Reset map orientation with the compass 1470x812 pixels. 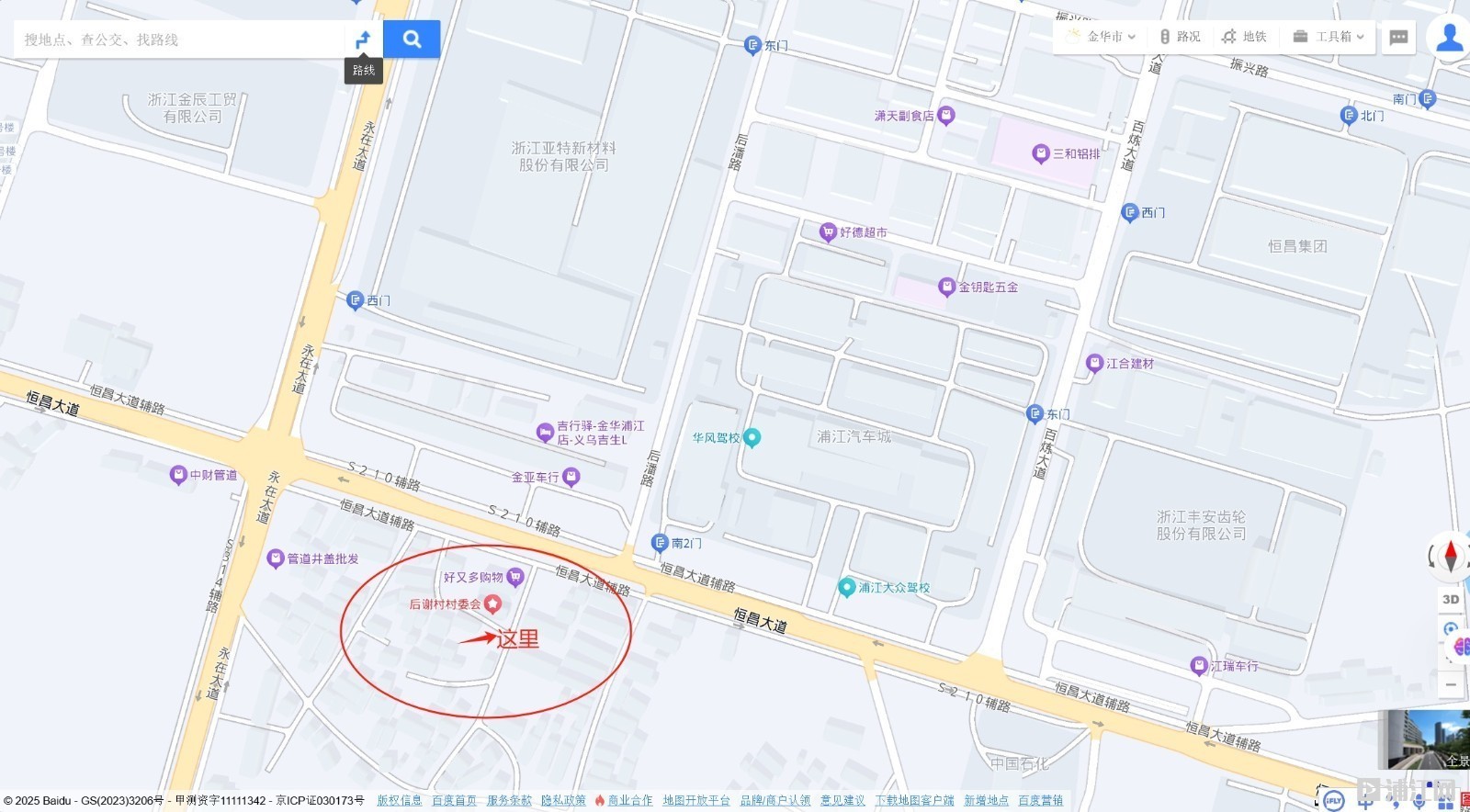click(x=1451, y=556)
